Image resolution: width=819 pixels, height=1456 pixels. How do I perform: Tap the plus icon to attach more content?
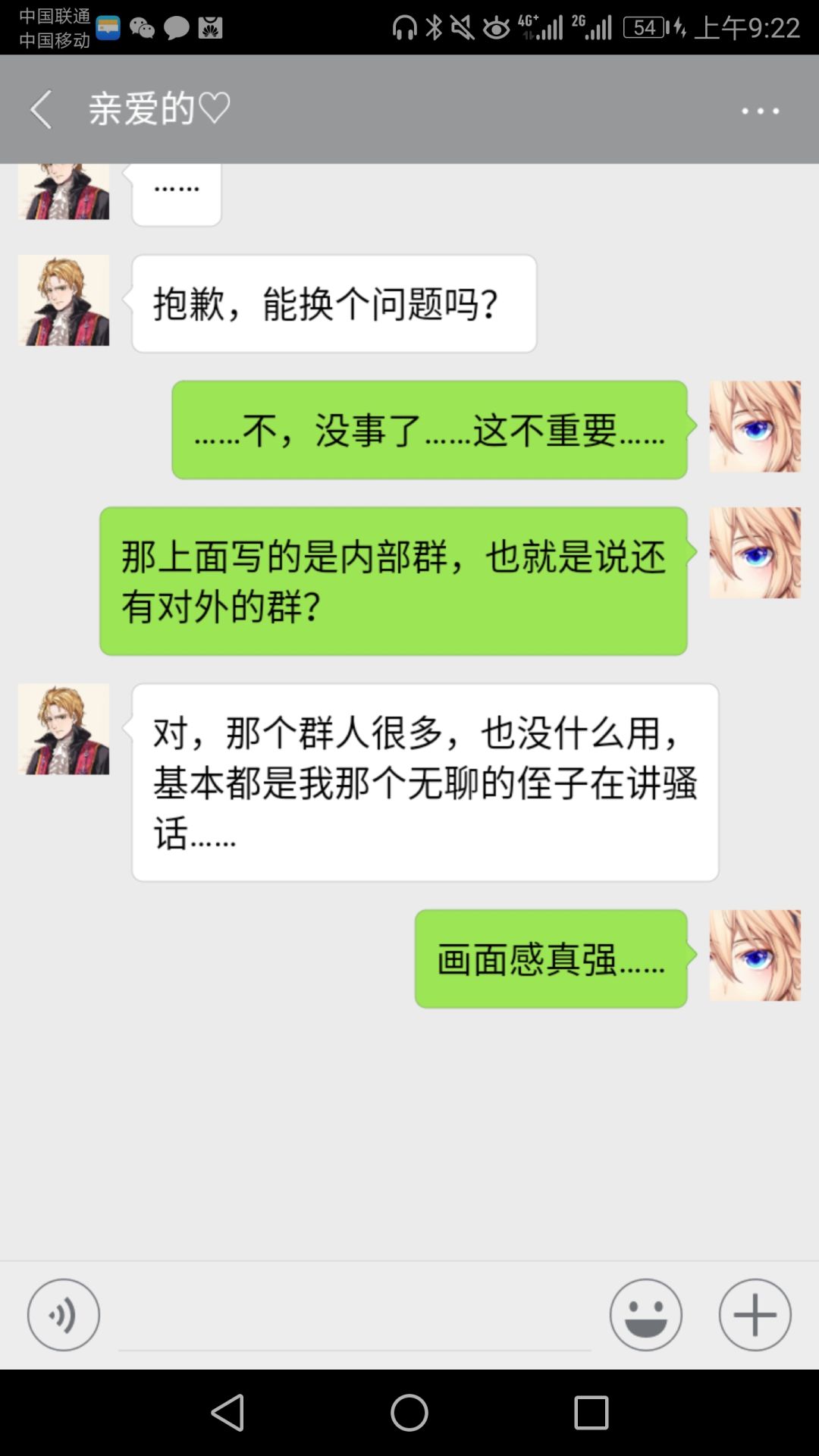pyautogui.click(x=754, y=1315)
